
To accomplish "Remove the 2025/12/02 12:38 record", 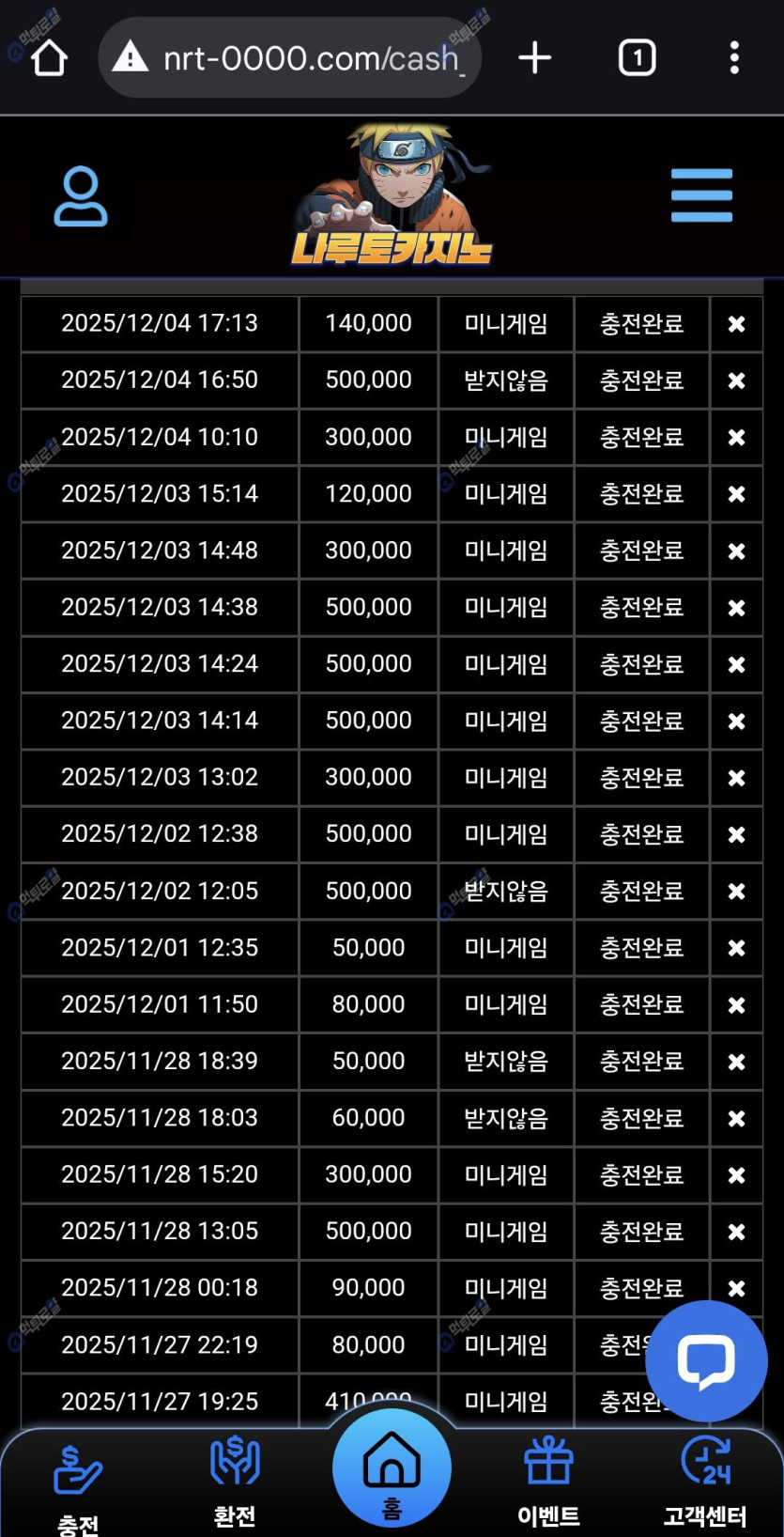I will click(736, 834).
